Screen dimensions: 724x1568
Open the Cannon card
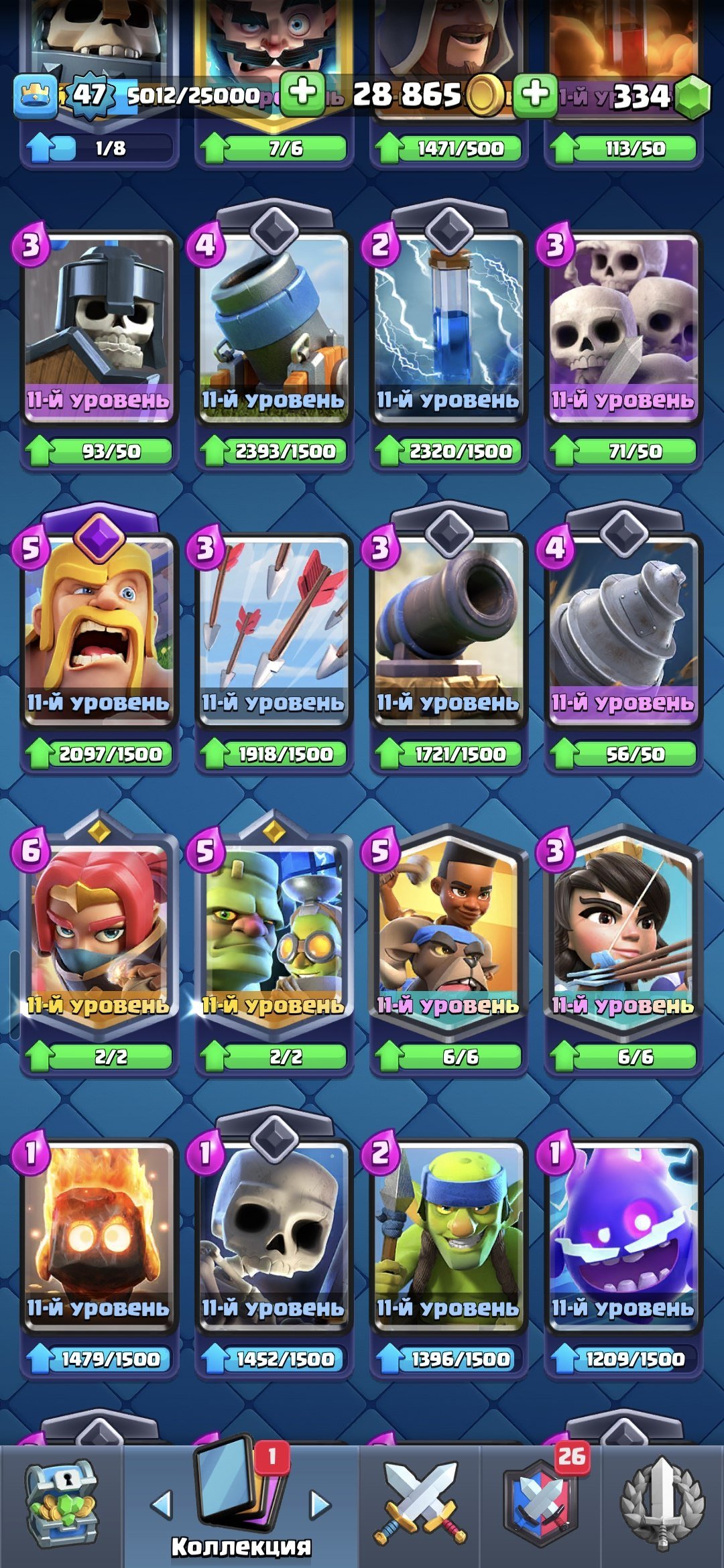(x=448, y=630)
